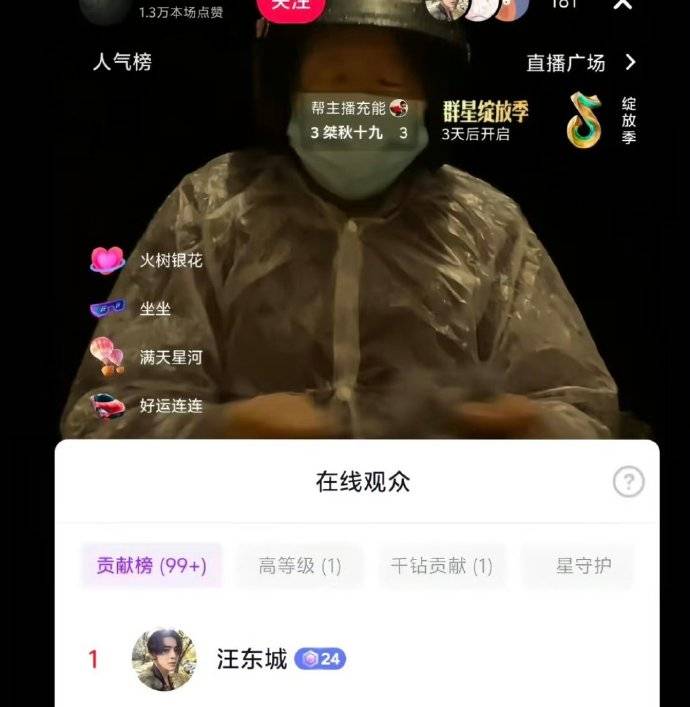The image size is (690, 707).
Task: Open the top viewer avatars list
Action: (476, 8)
